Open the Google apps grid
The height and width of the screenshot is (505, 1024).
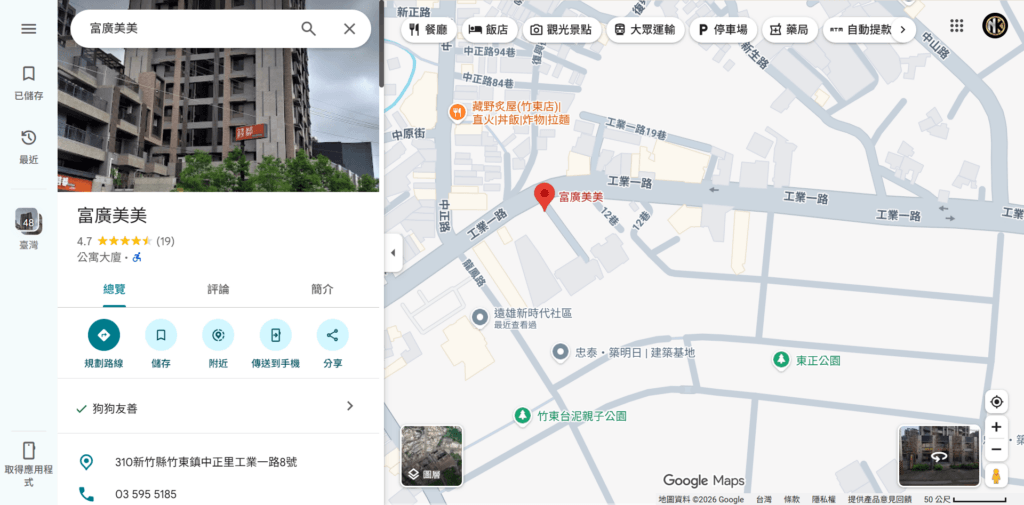(957, 25)
